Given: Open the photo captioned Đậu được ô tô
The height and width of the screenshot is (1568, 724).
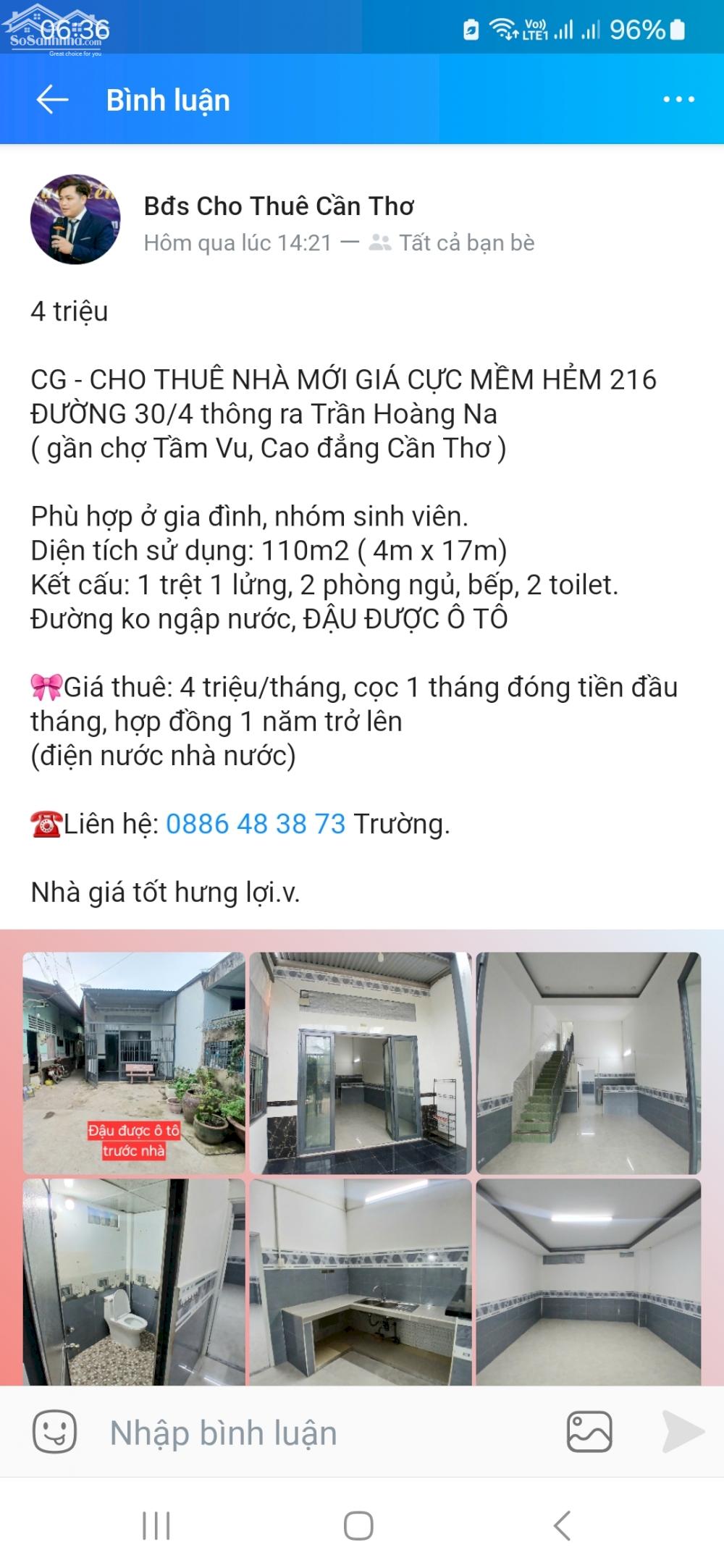Looking at the screenshot, I should coord(134,1063).
